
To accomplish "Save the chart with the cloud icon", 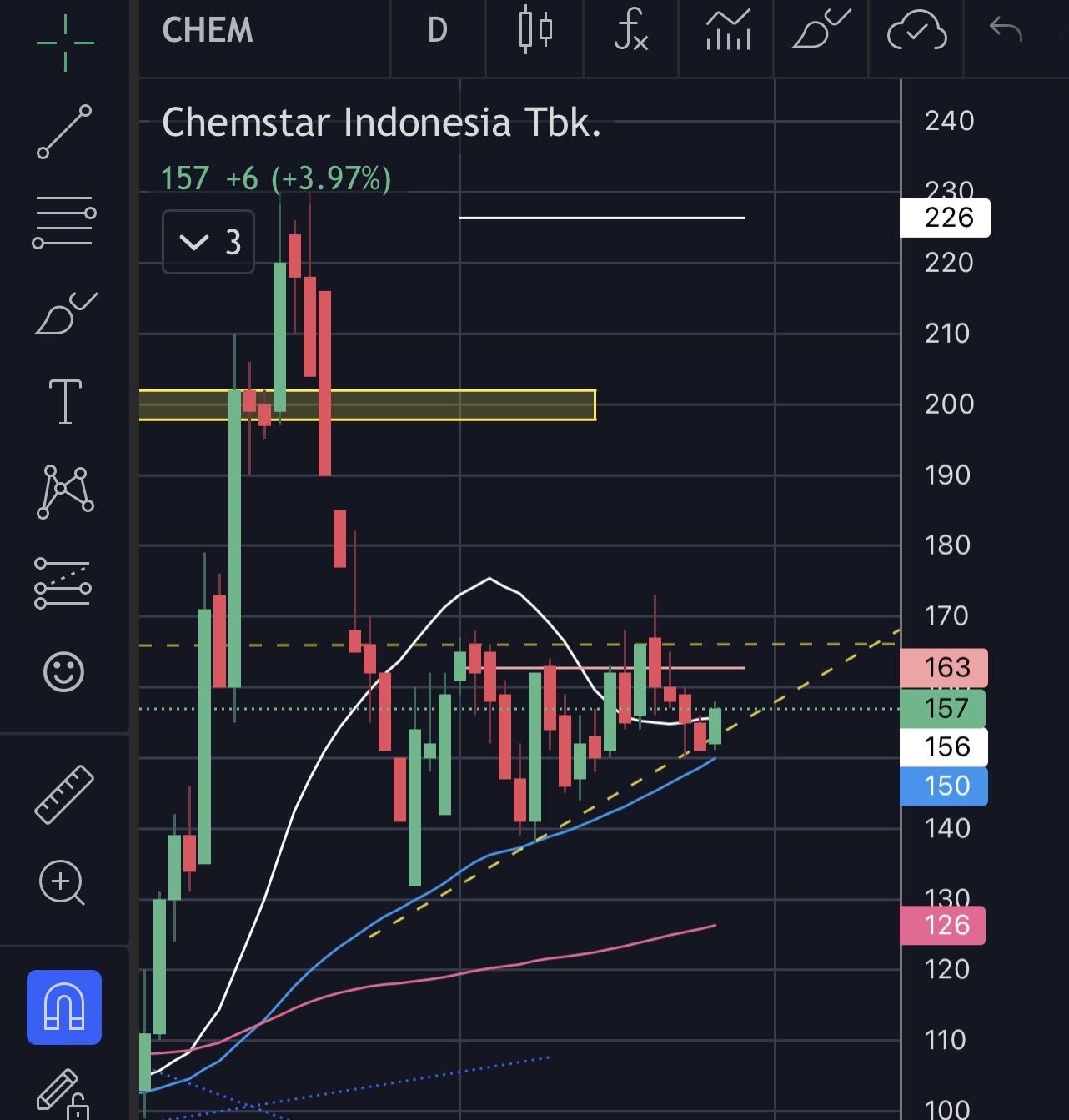I will (915, 32).
